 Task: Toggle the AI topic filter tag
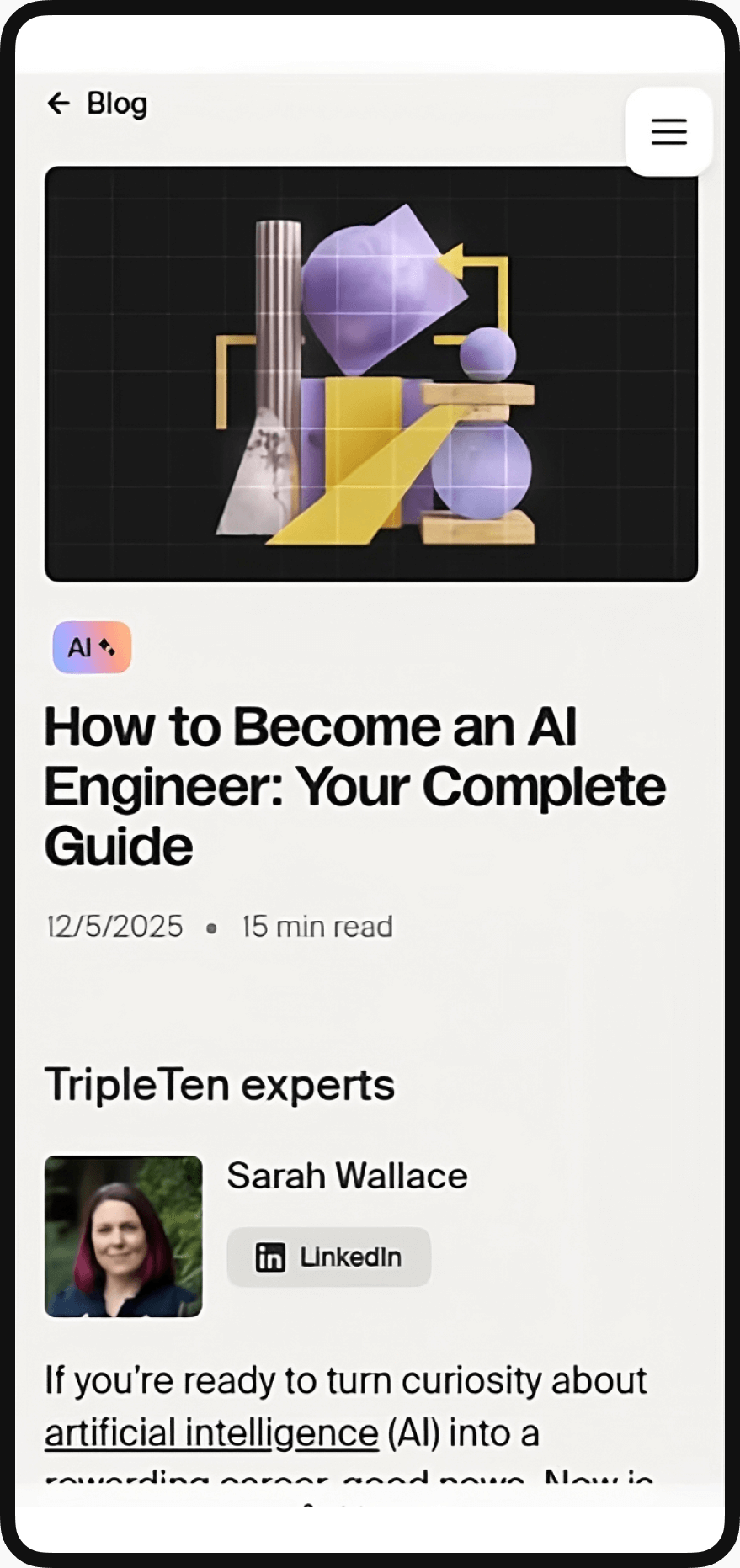[x=91, y=646]
